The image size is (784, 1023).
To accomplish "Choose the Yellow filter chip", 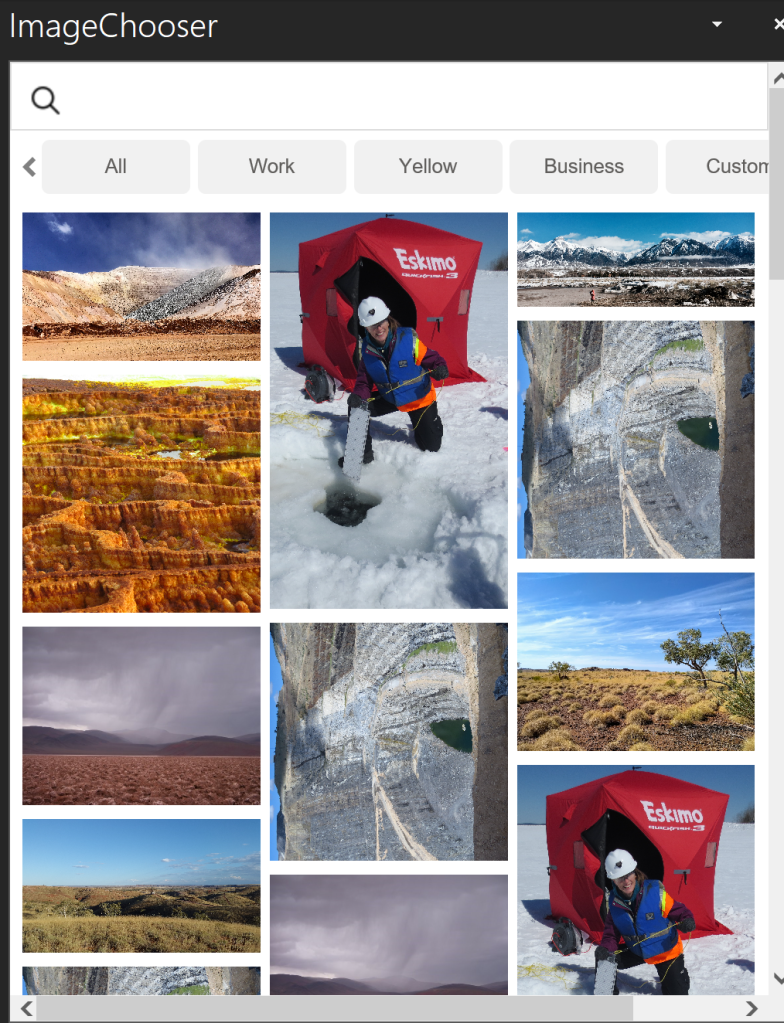I will (428, 166).
